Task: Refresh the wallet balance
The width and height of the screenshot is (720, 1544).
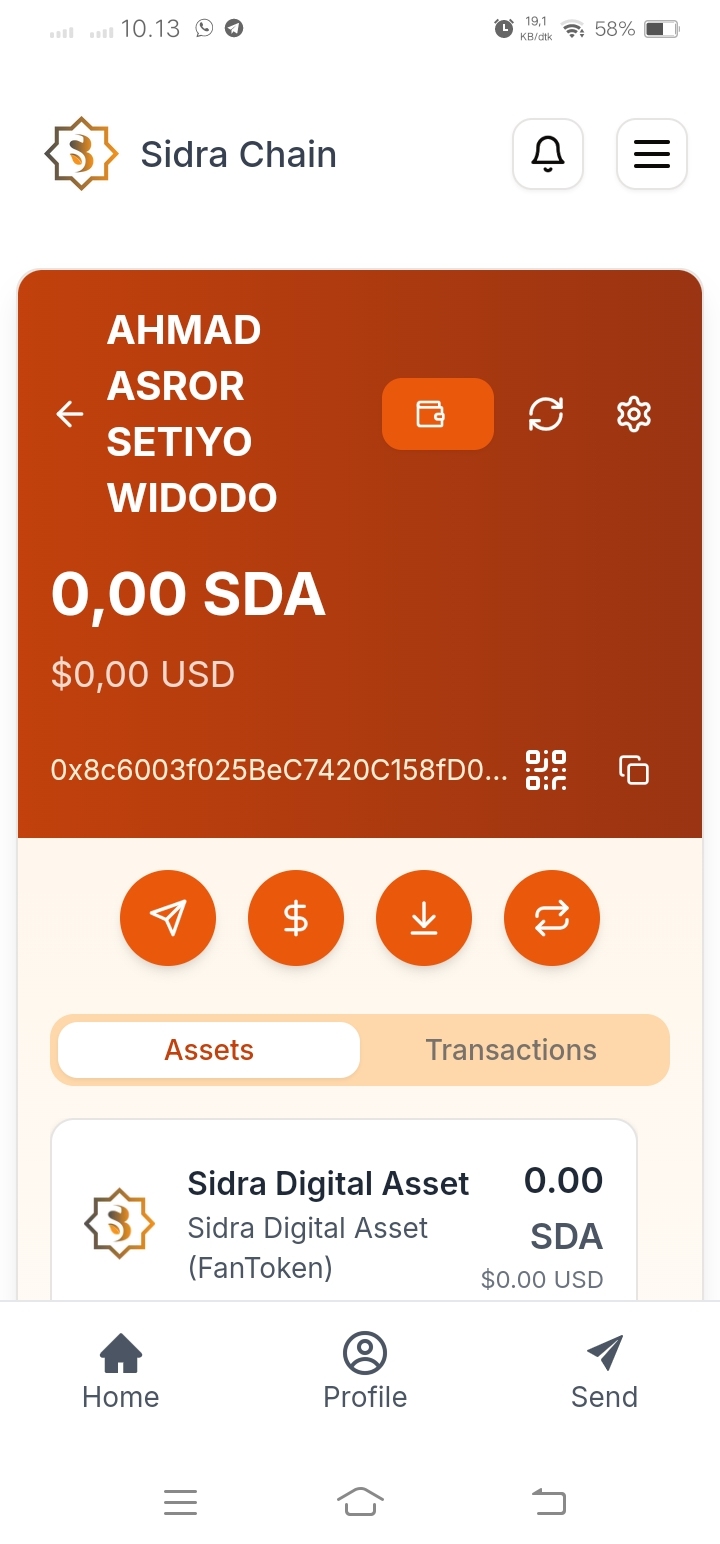Action: tap(546, 413)
